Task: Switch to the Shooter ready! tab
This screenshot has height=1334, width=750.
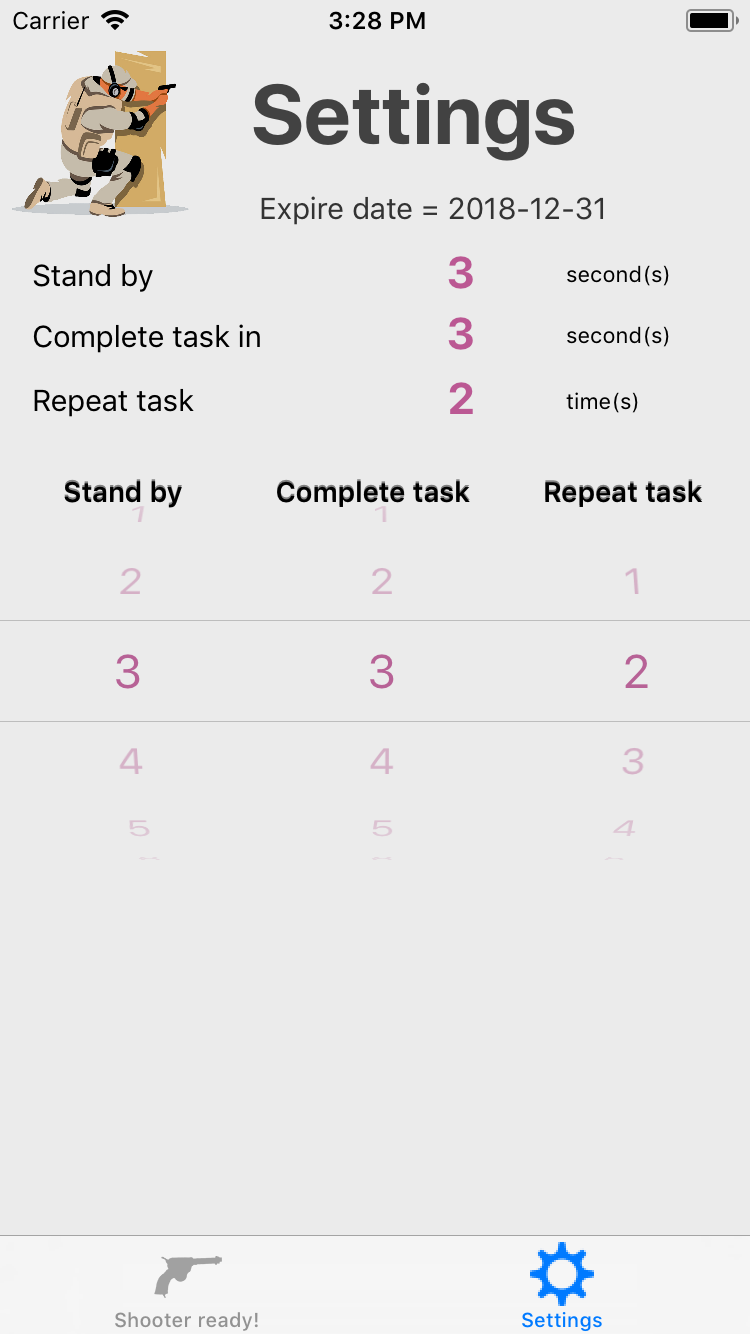Action: coord(187,1288)
